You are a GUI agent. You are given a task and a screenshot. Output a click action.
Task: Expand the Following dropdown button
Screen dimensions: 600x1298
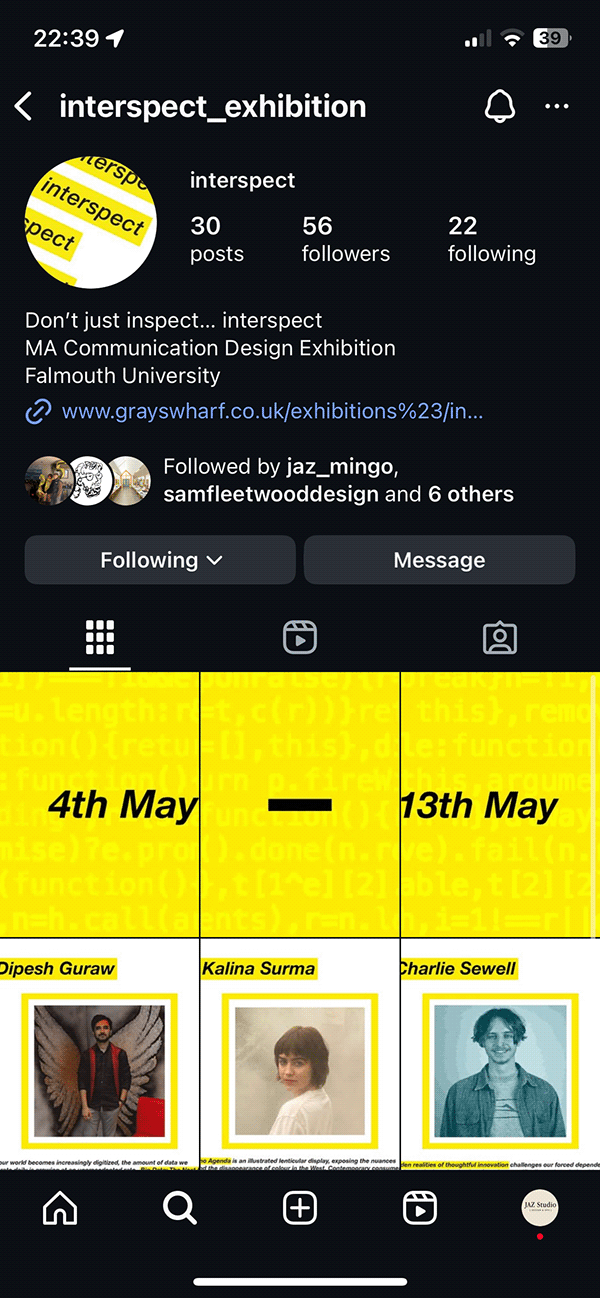(160, 560)
